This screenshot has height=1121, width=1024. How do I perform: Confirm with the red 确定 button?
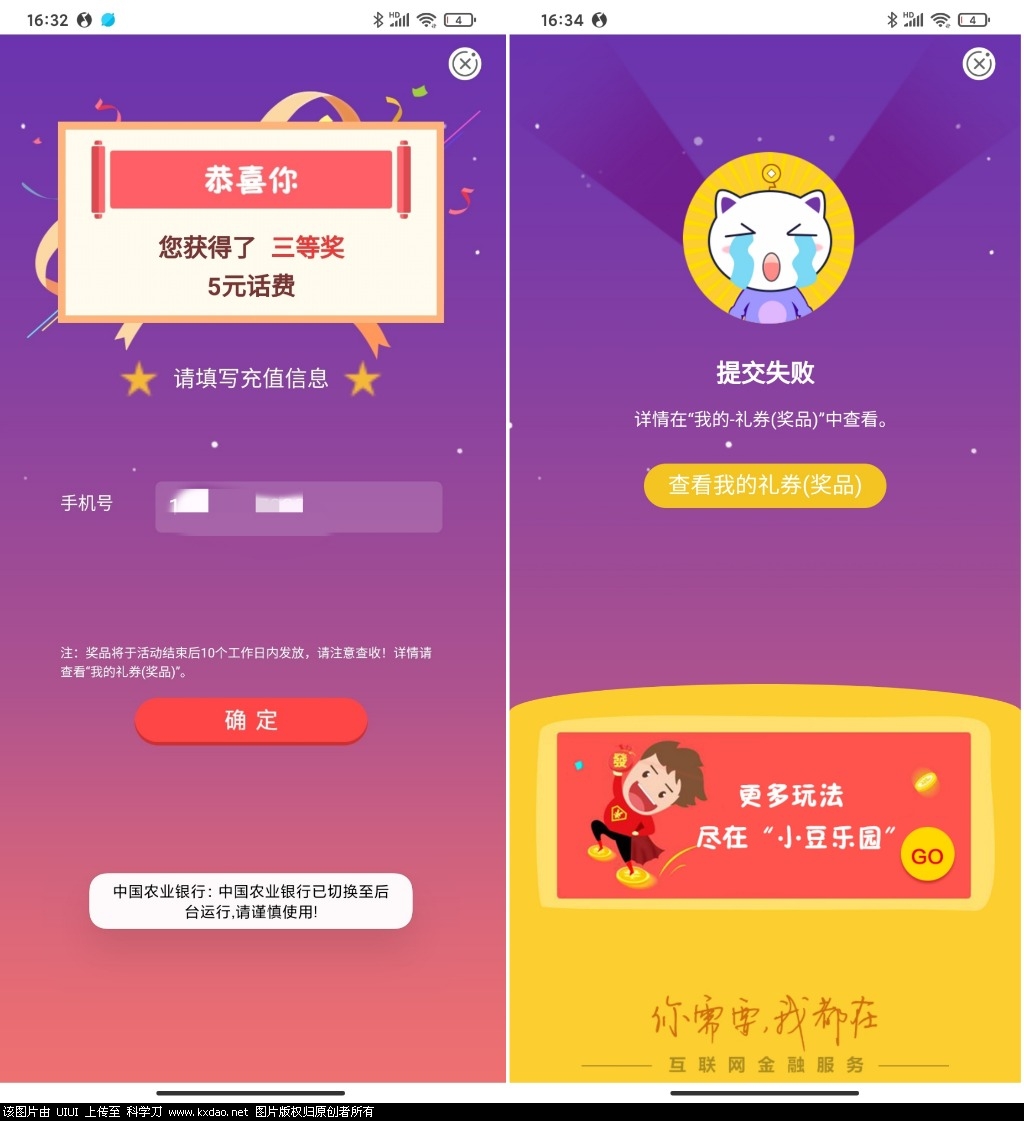(251, 720)
